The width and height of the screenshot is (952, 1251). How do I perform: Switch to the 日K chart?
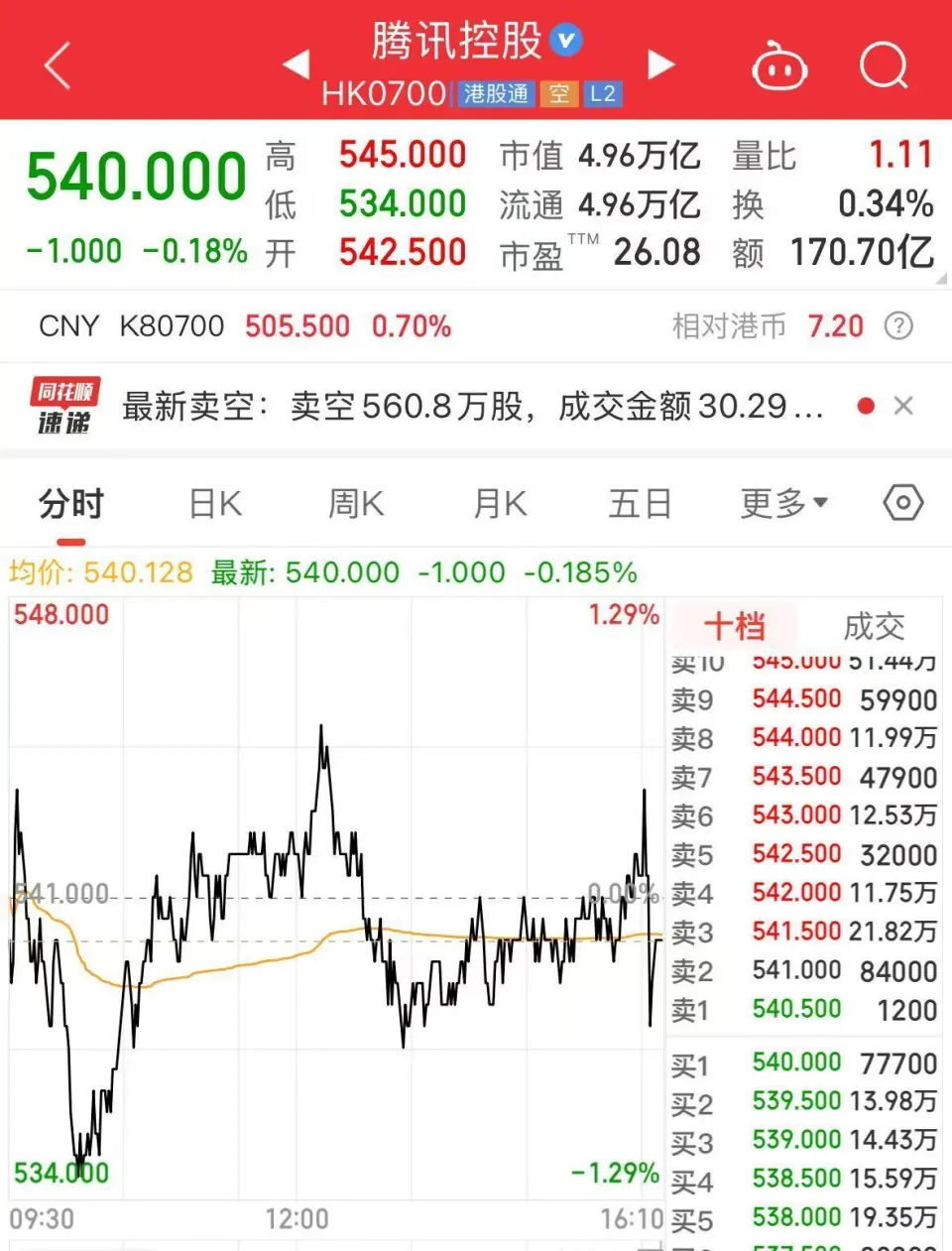pos(215,504)
